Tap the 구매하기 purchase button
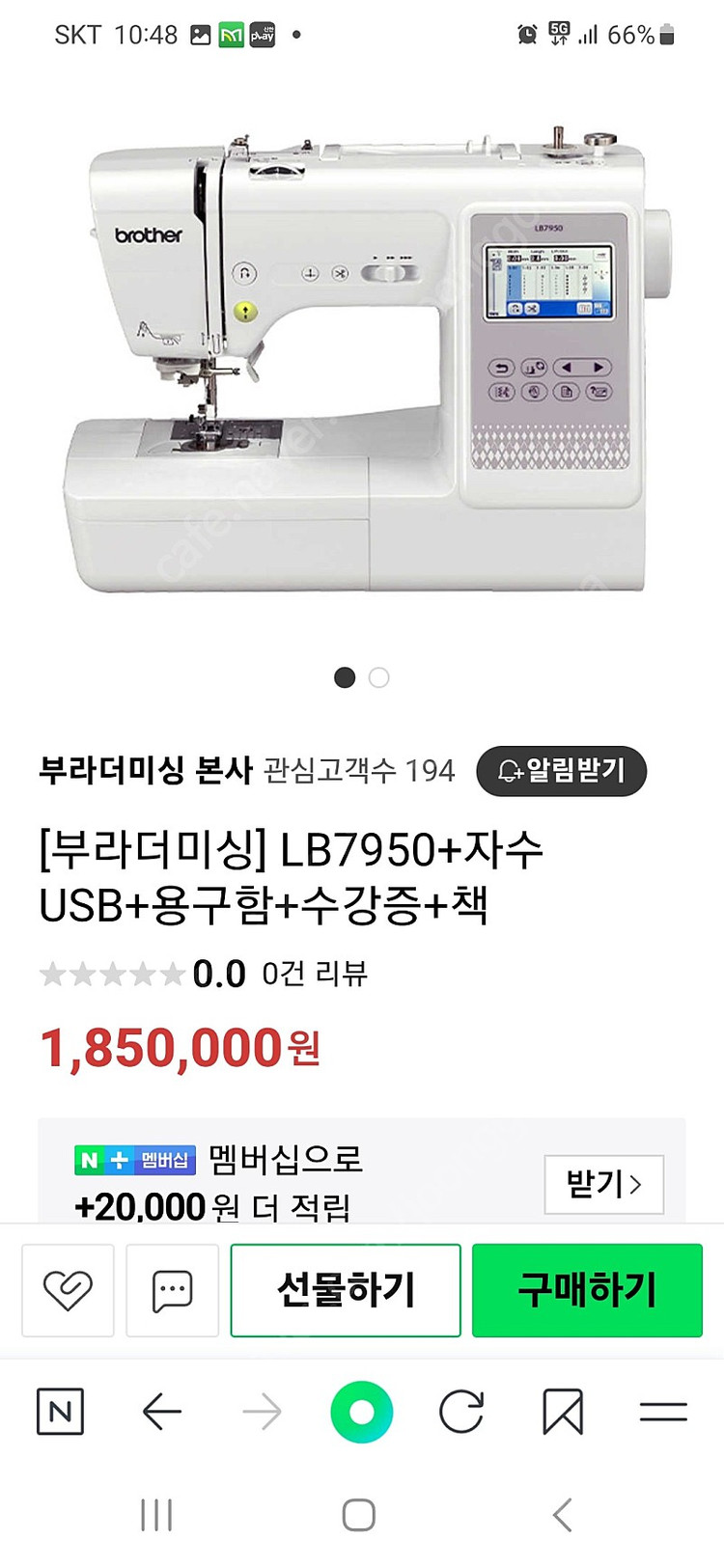 tap(587, 1289)
